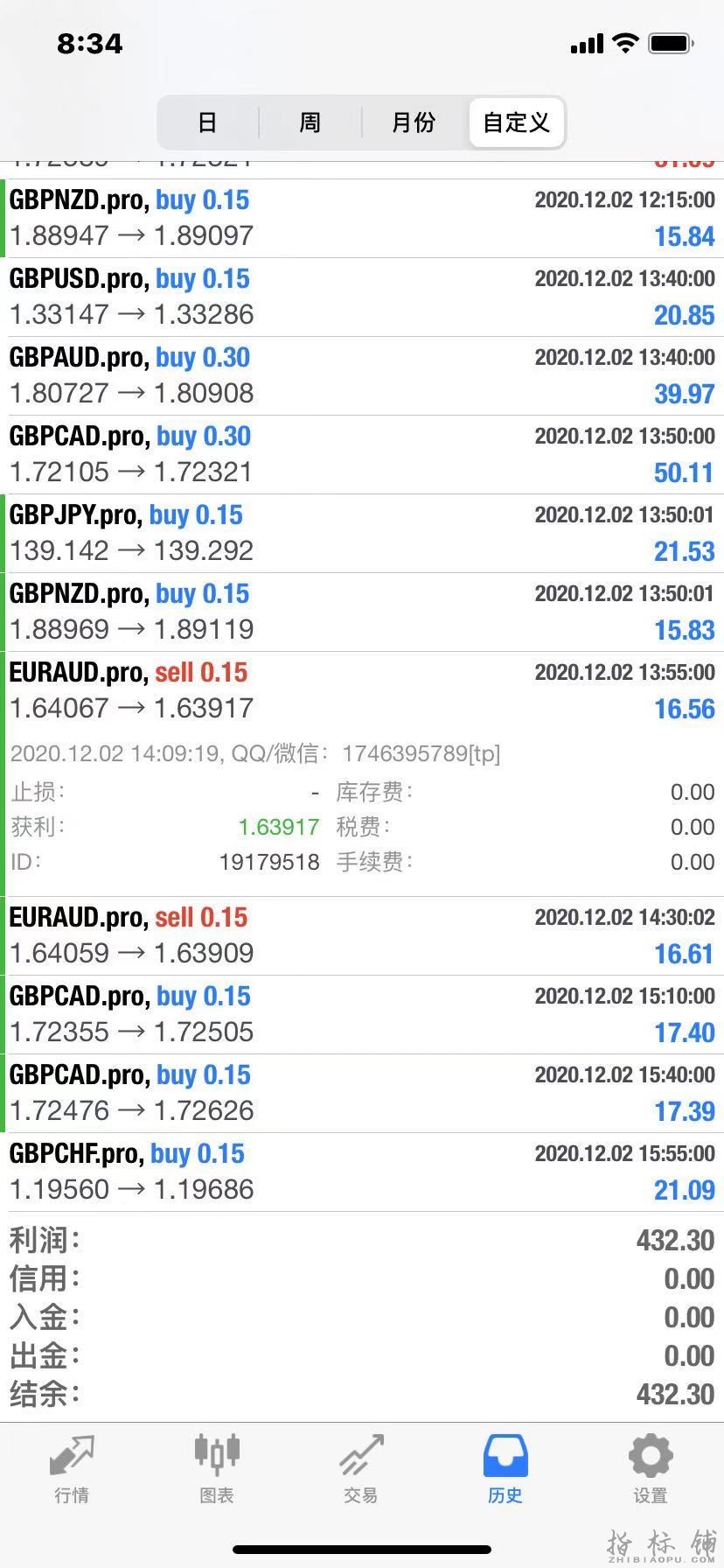Expand GBPCHF.pro buy 0.15 trade
The width and height of the screenshot is (724, 1568).
[362, 1172]
